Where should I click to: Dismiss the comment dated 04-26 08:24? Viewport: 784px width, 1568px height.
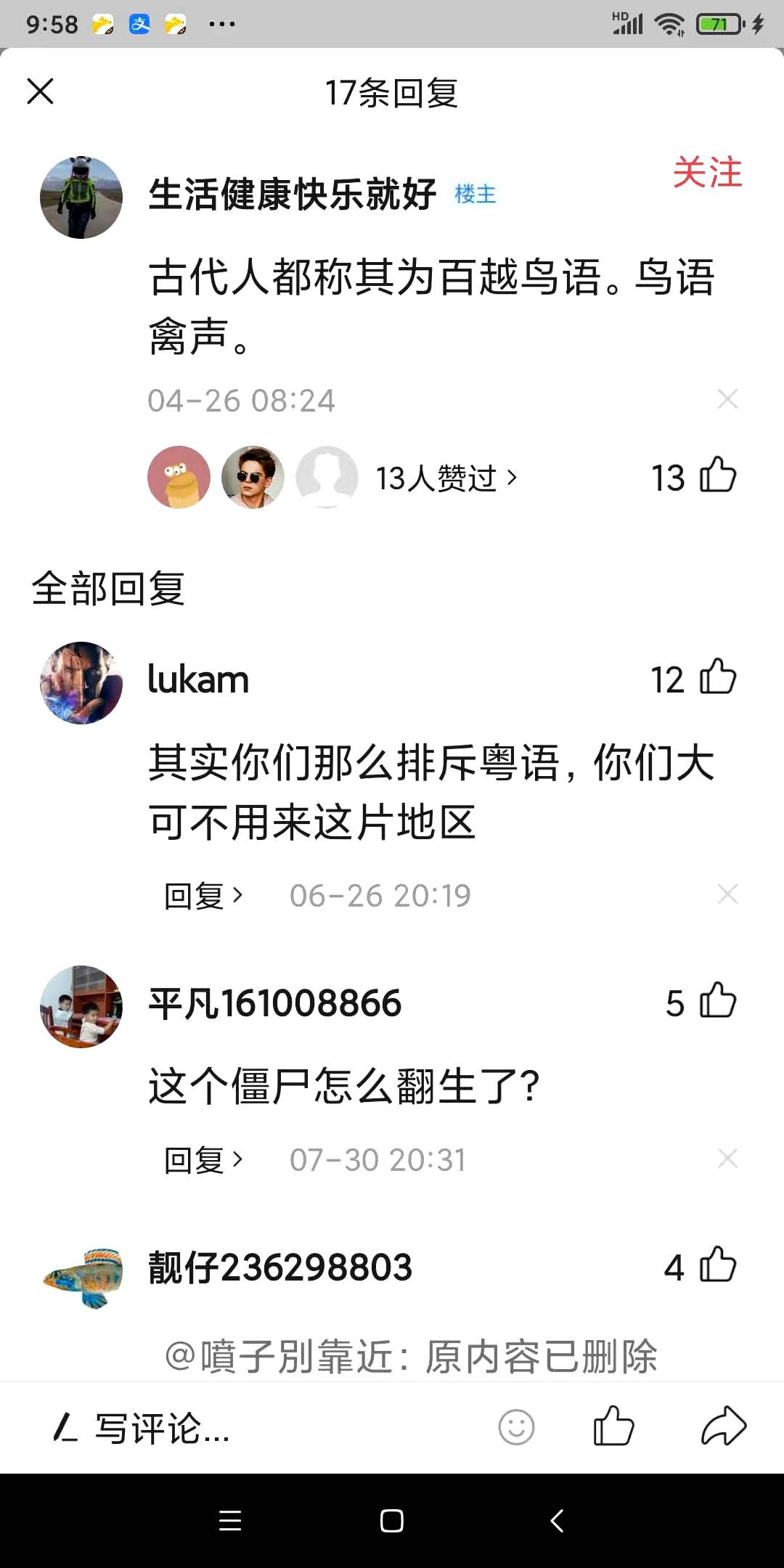pos(727,399)
